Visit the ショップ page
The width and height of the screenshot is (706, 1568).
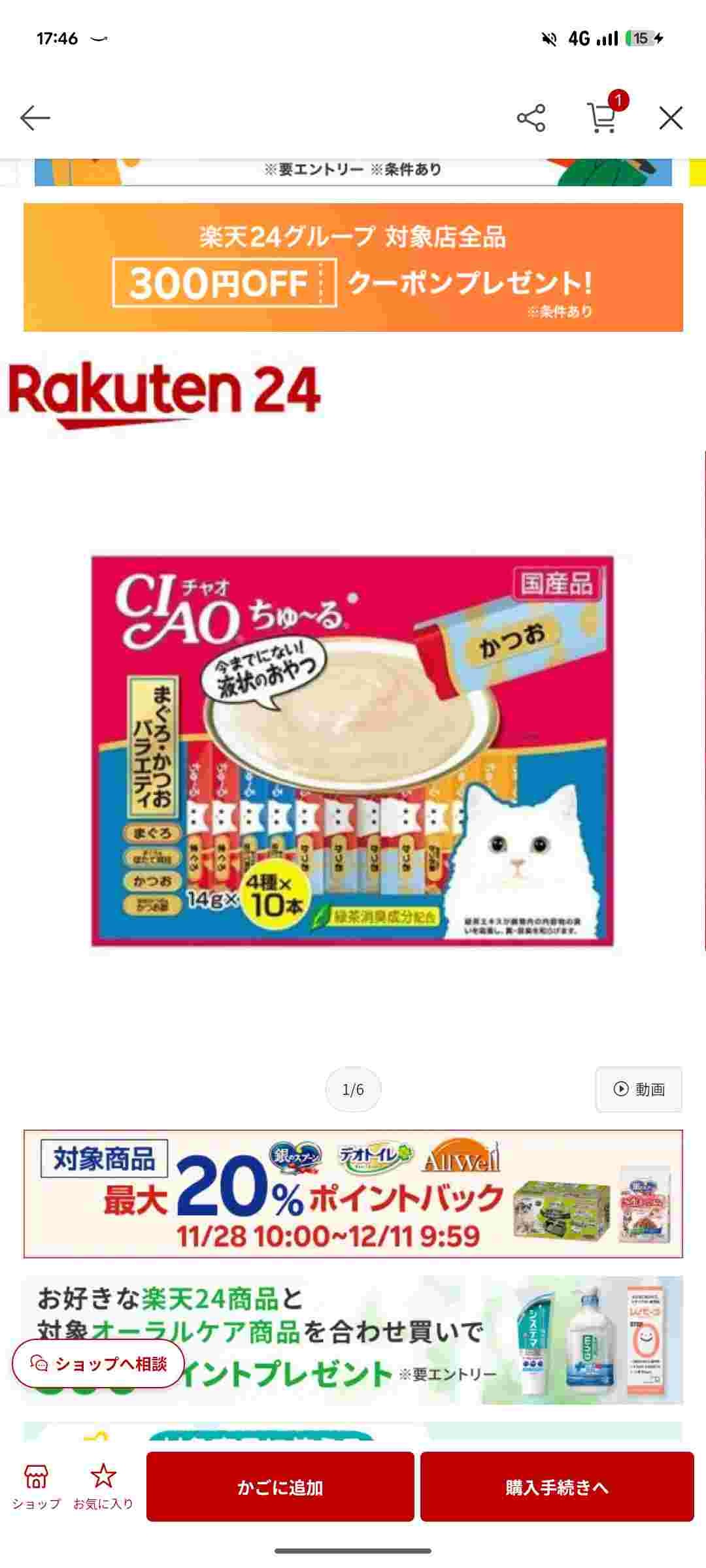pos(36,1486)
